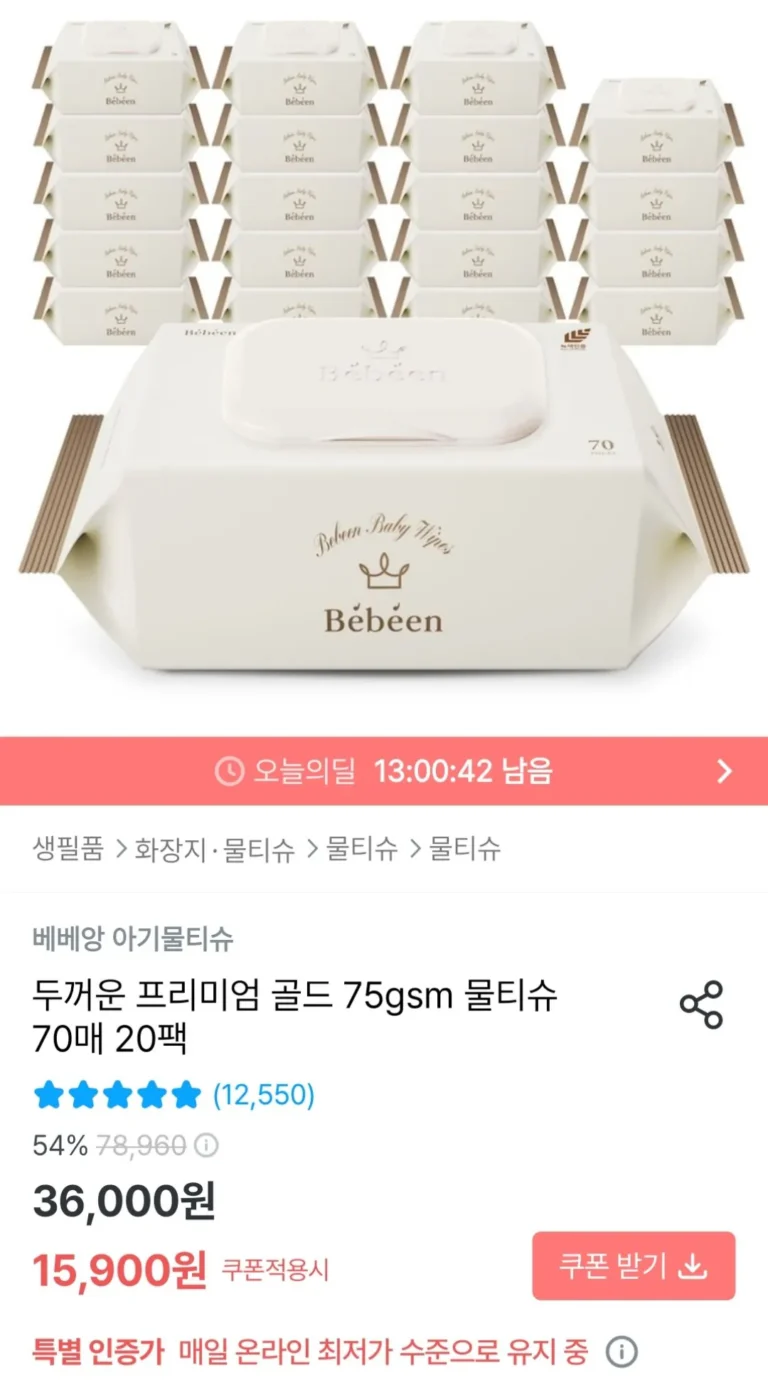Open the 생필품 category breadcrumb
The image size is (768, 1392).
click(x=68, y=850)
